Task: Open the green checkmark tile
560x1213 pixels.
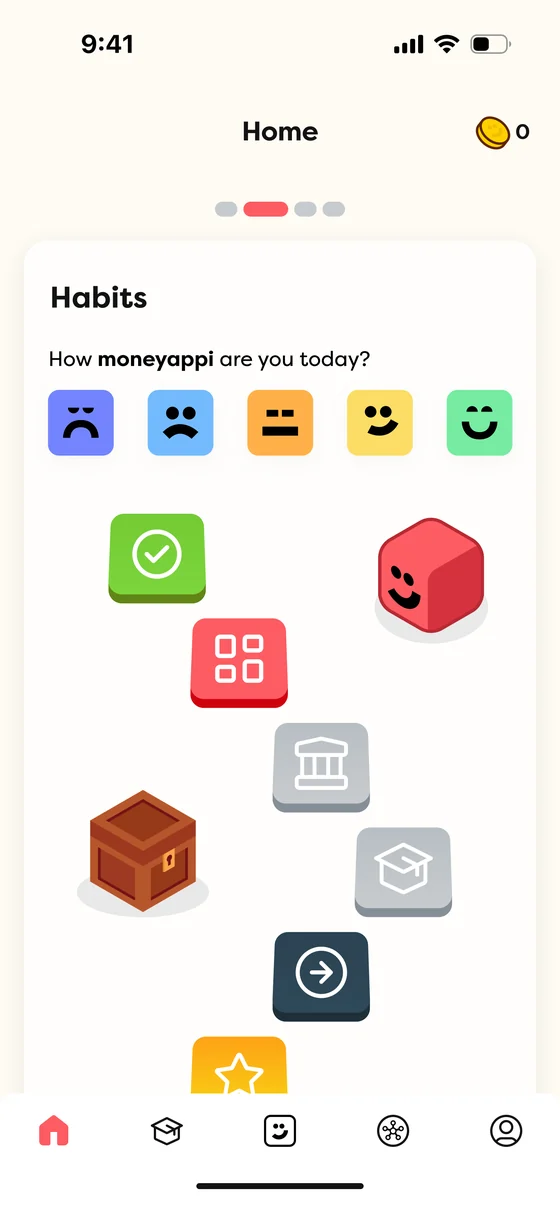Action: coord(157,558)
